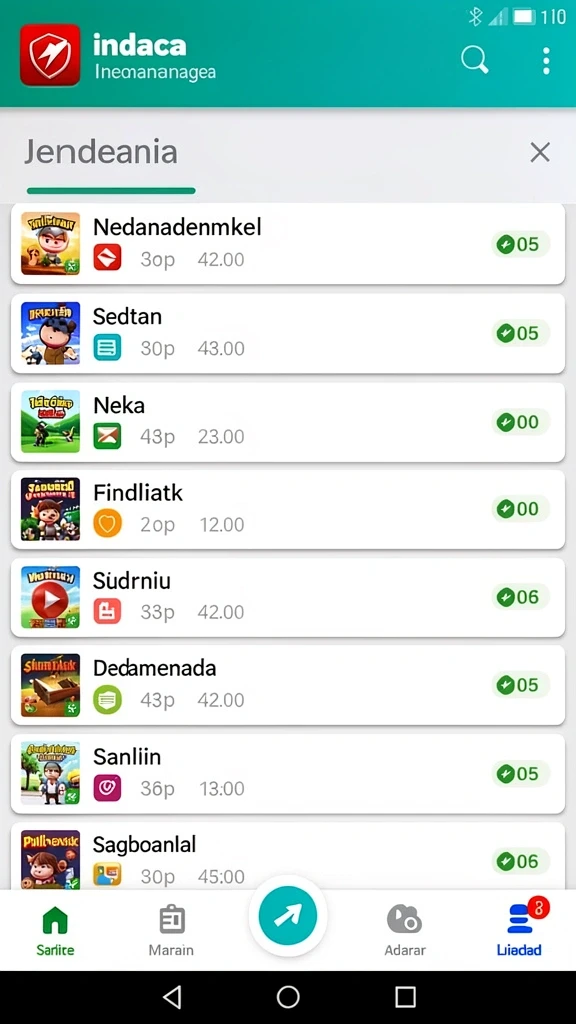Open the Nedanadenmkel list item
Screen dimensions: 576x1024
coord(288,244)
